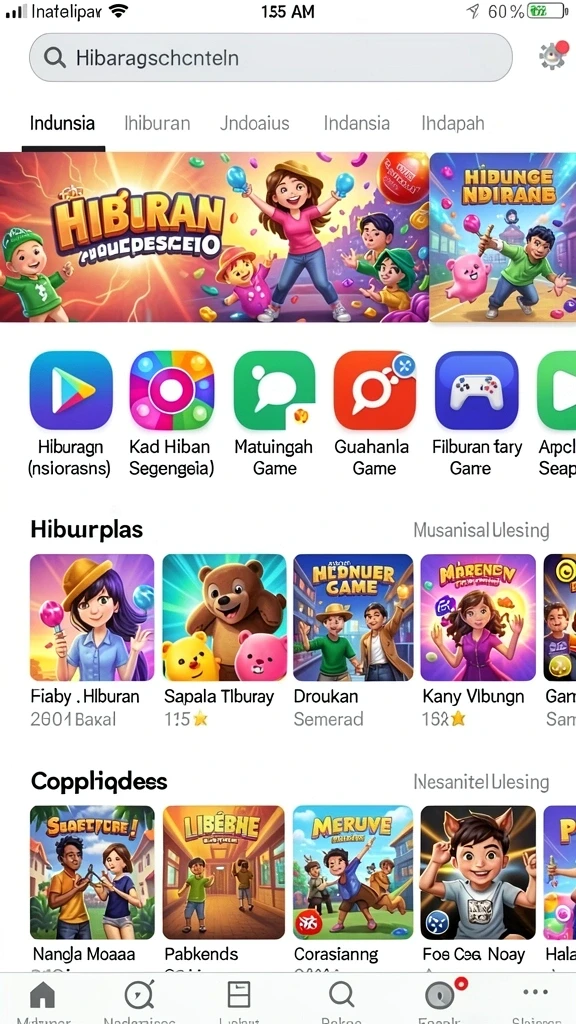This screenshot has height=1024, width=576.
Task: Open the settings gear icon
Action: point(553,55)
